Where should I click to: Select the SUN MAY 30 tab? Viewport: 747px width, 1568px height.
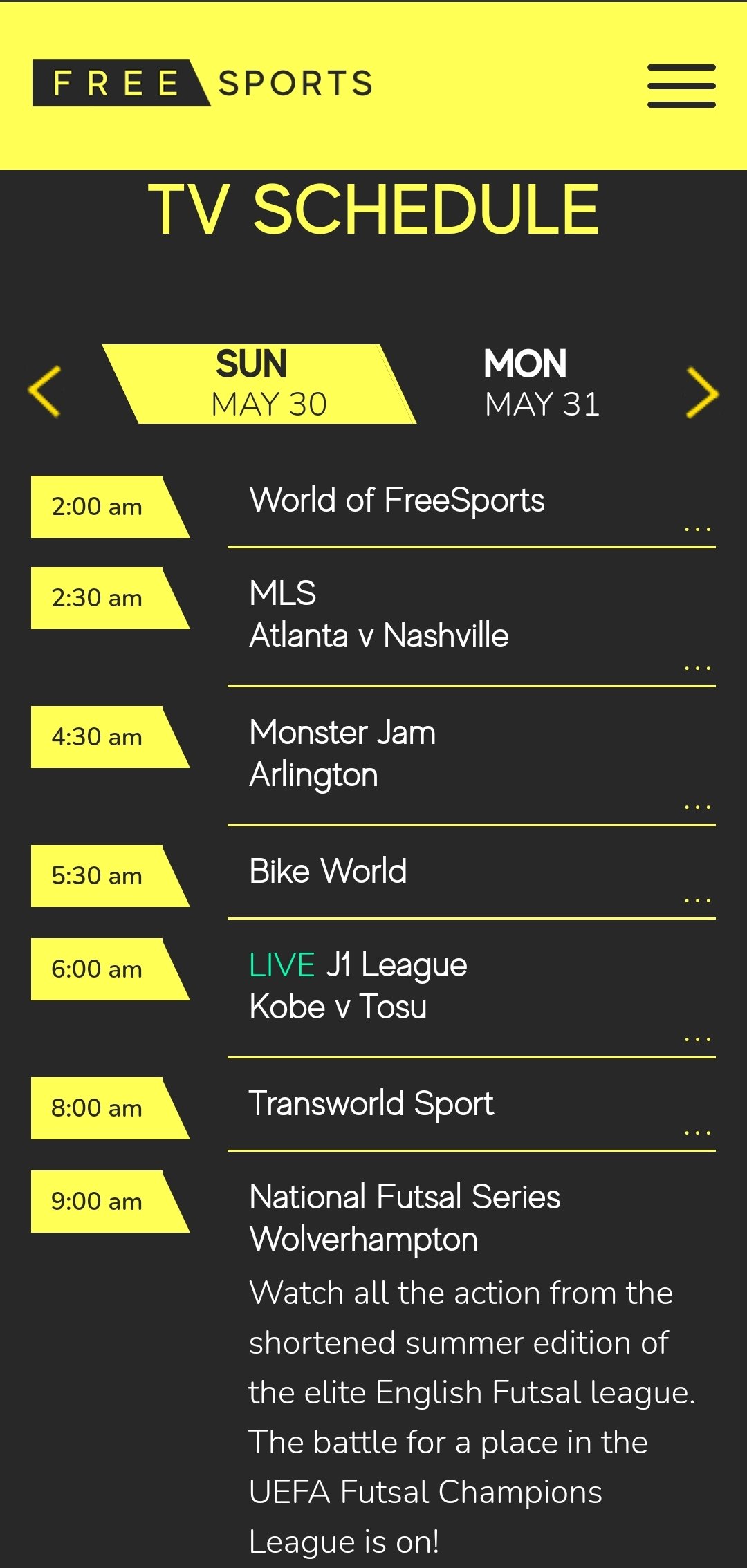[x=259, y=384]
